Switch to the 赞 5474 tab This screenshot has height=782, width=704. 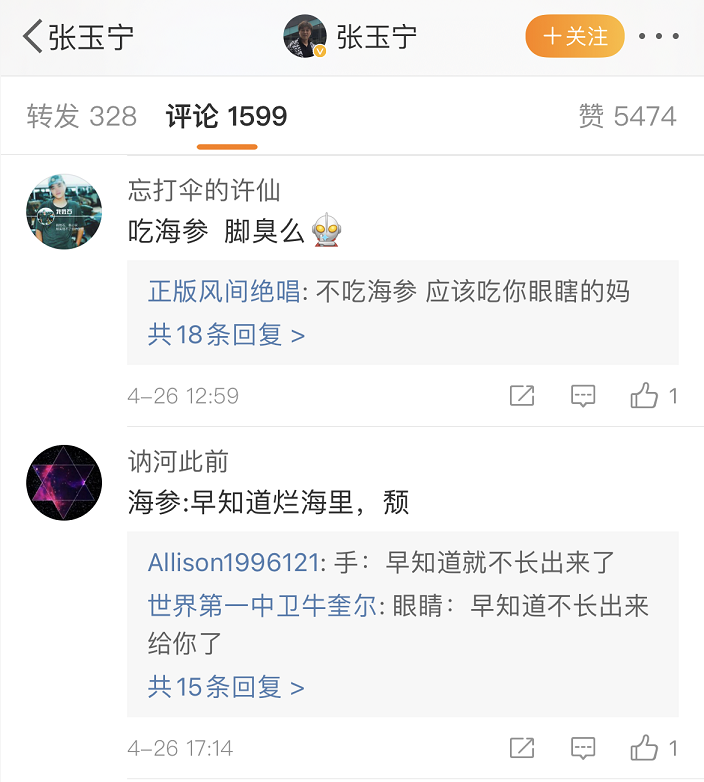click(627, 117)
